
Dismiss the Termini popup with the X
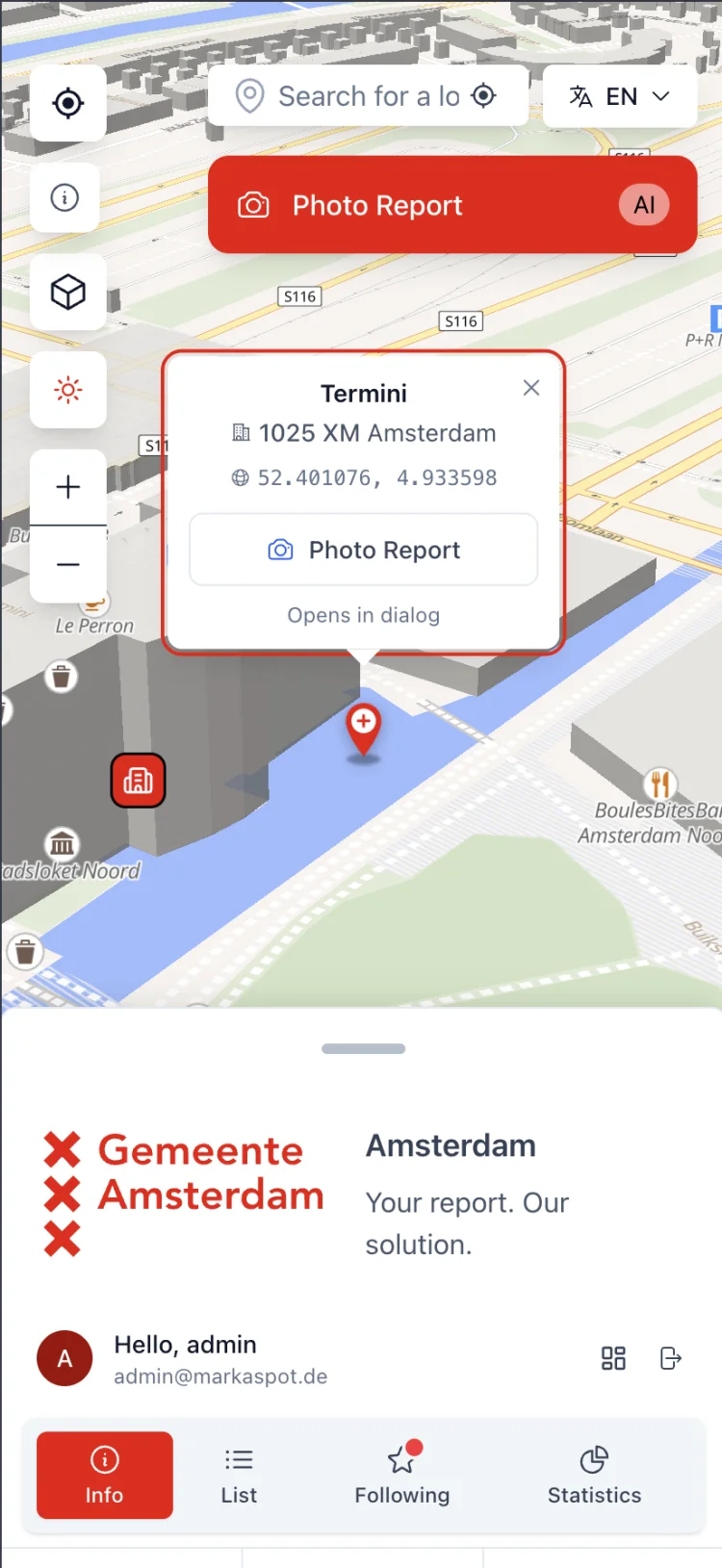pyautogui.click(x=530, y=387)
